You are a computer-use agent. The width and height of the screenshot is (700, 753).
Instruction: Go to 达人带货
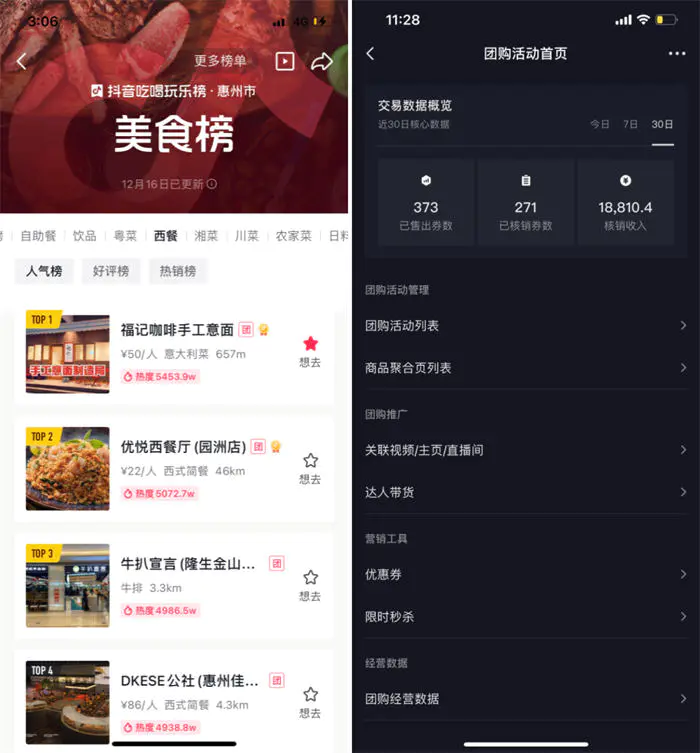(525, 492)
